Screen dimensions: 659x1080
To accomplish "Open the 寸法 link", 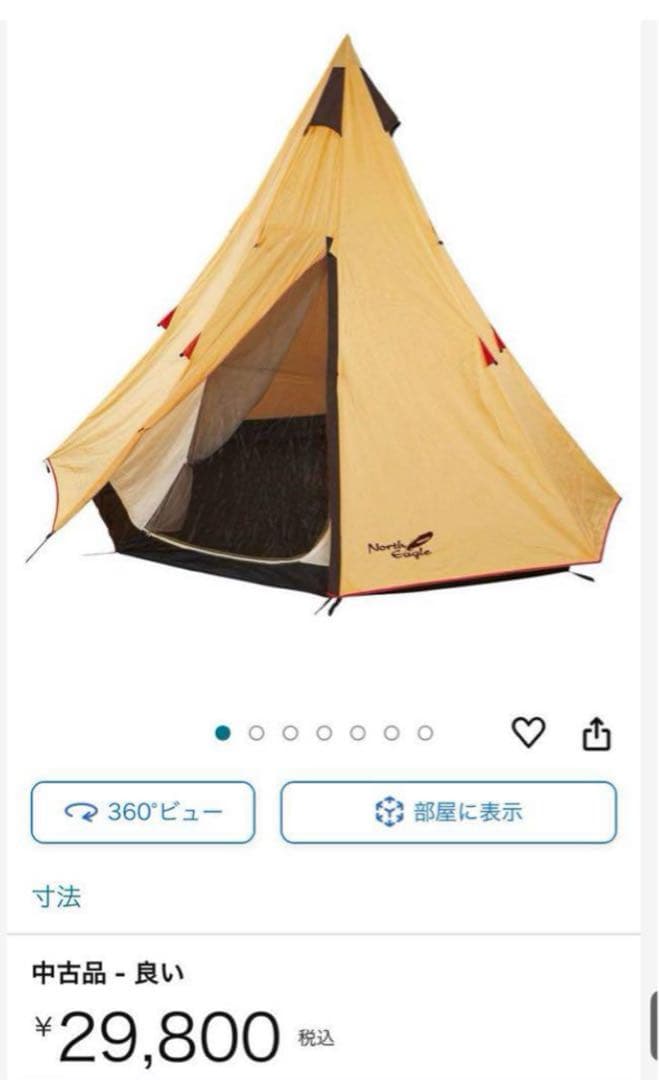I will [56, 897].
